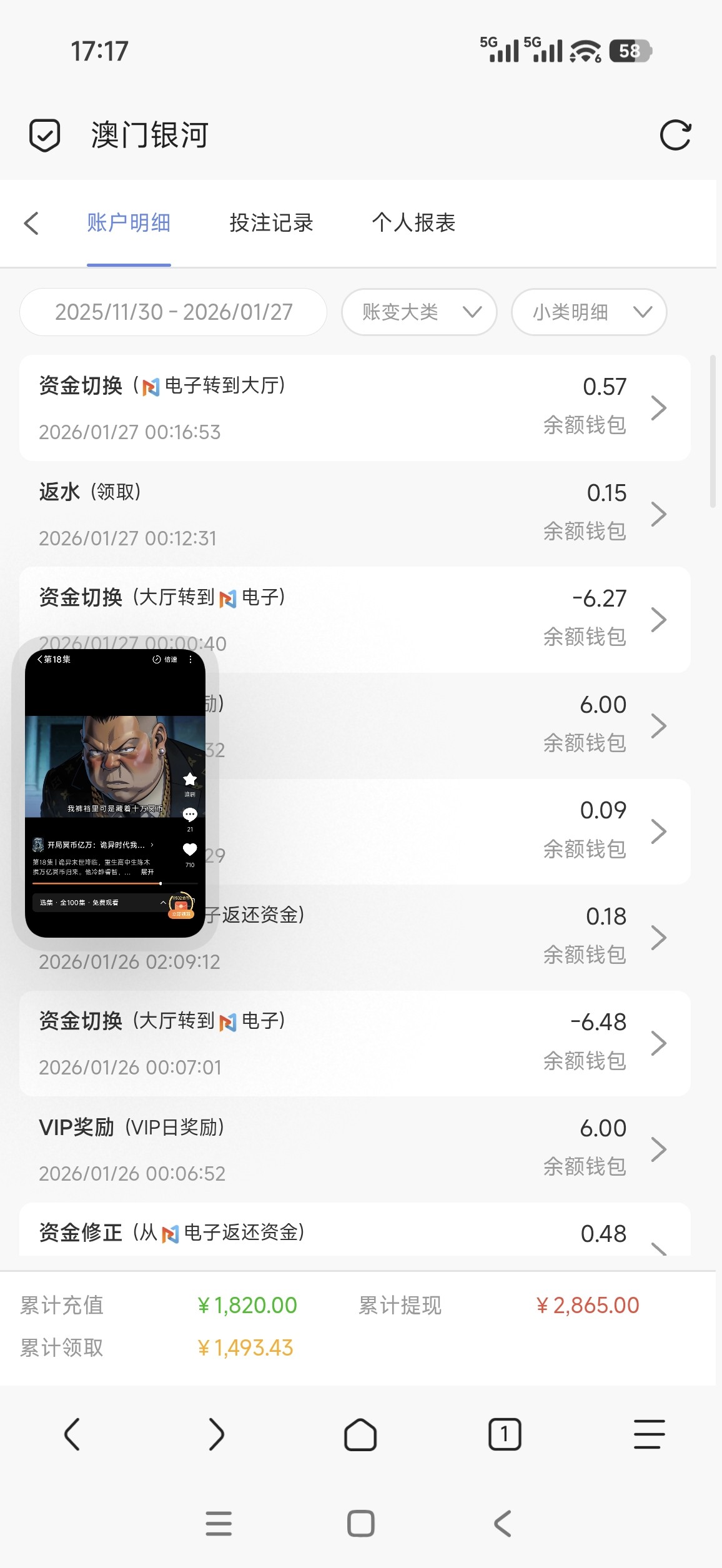Expand the 小类明细 dropdown

point(589,312)
